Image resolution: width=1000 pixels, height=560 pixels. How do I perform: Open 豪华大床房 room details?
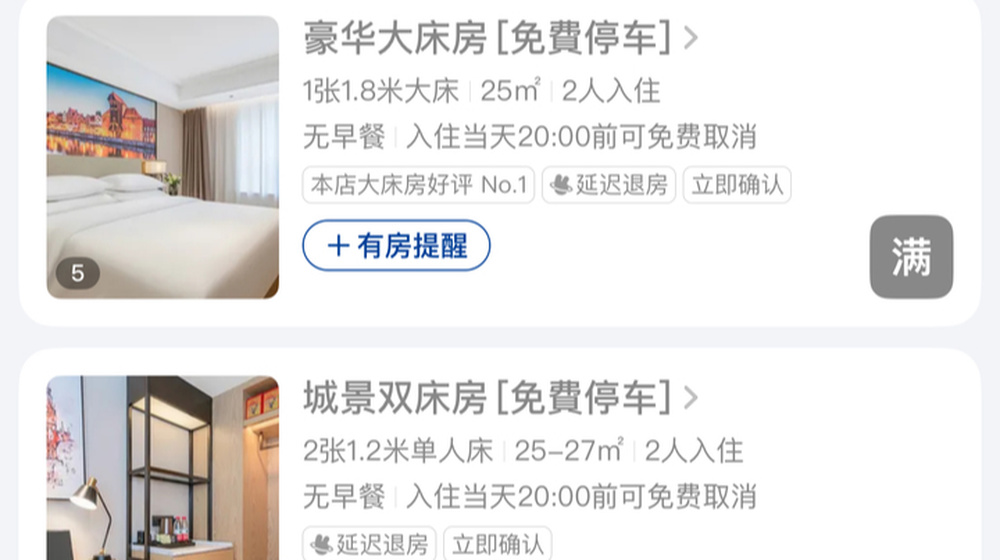(500, 38)
